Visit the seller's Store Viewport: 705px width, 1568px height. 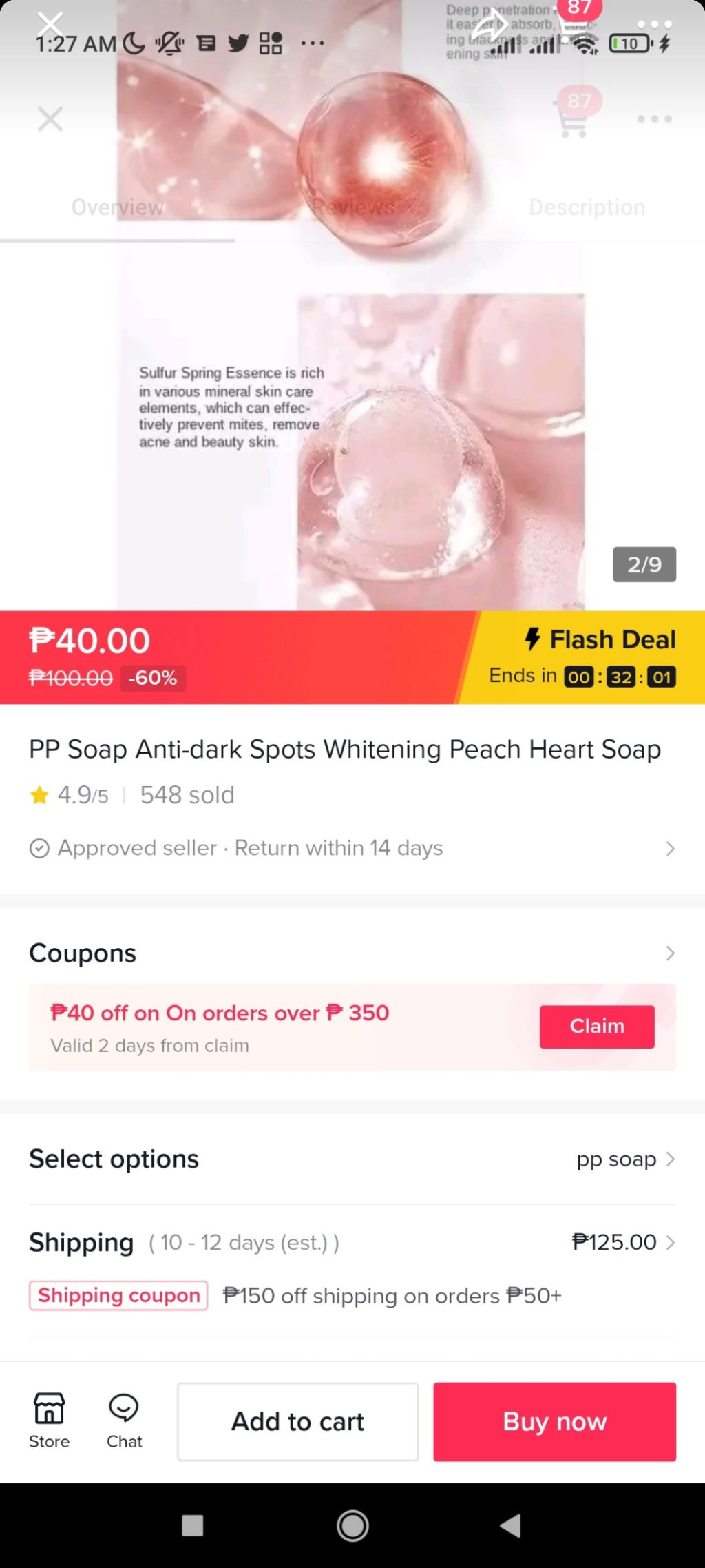(x=49, y=1421)
